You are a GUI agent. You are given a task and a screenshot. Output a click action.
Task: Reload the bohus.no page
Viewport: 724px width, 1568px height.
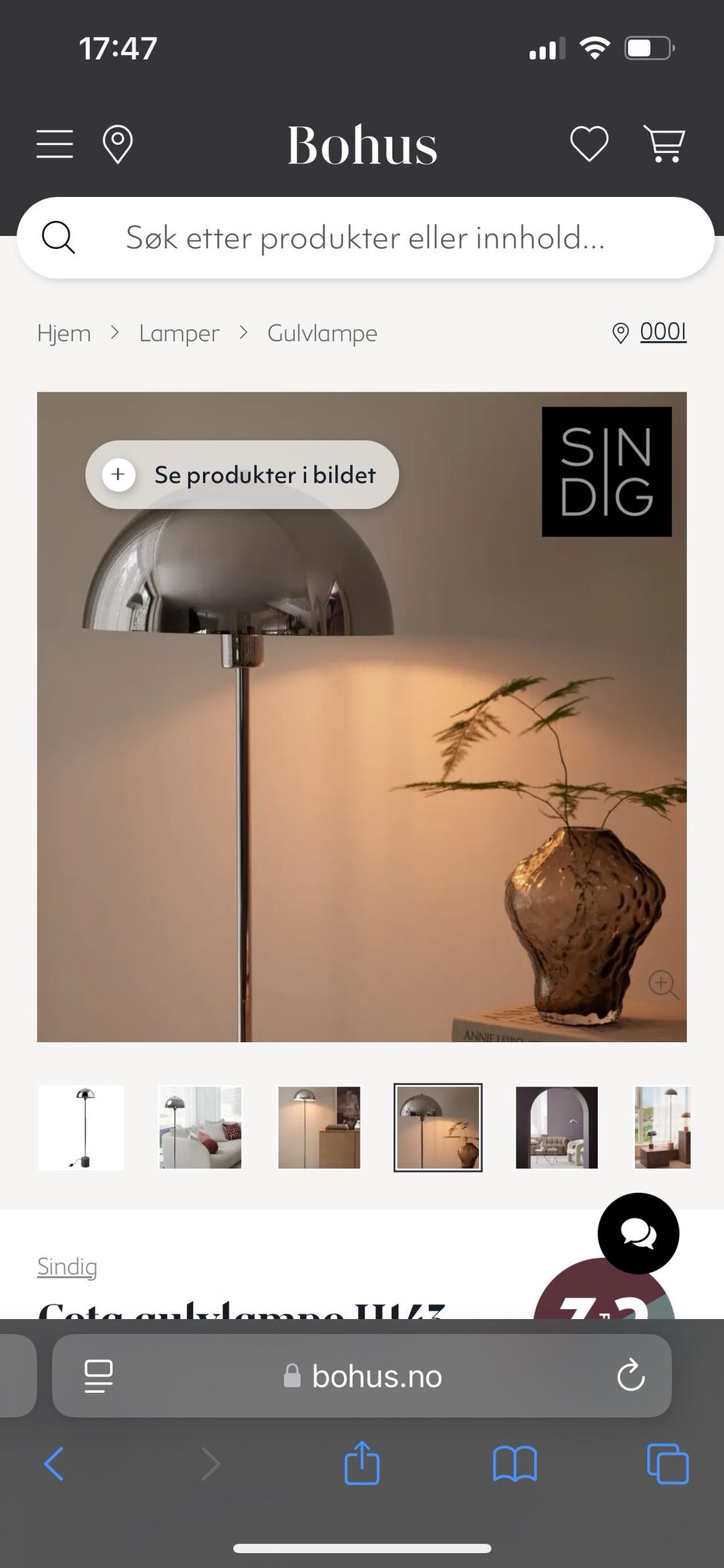point(630,1376)
